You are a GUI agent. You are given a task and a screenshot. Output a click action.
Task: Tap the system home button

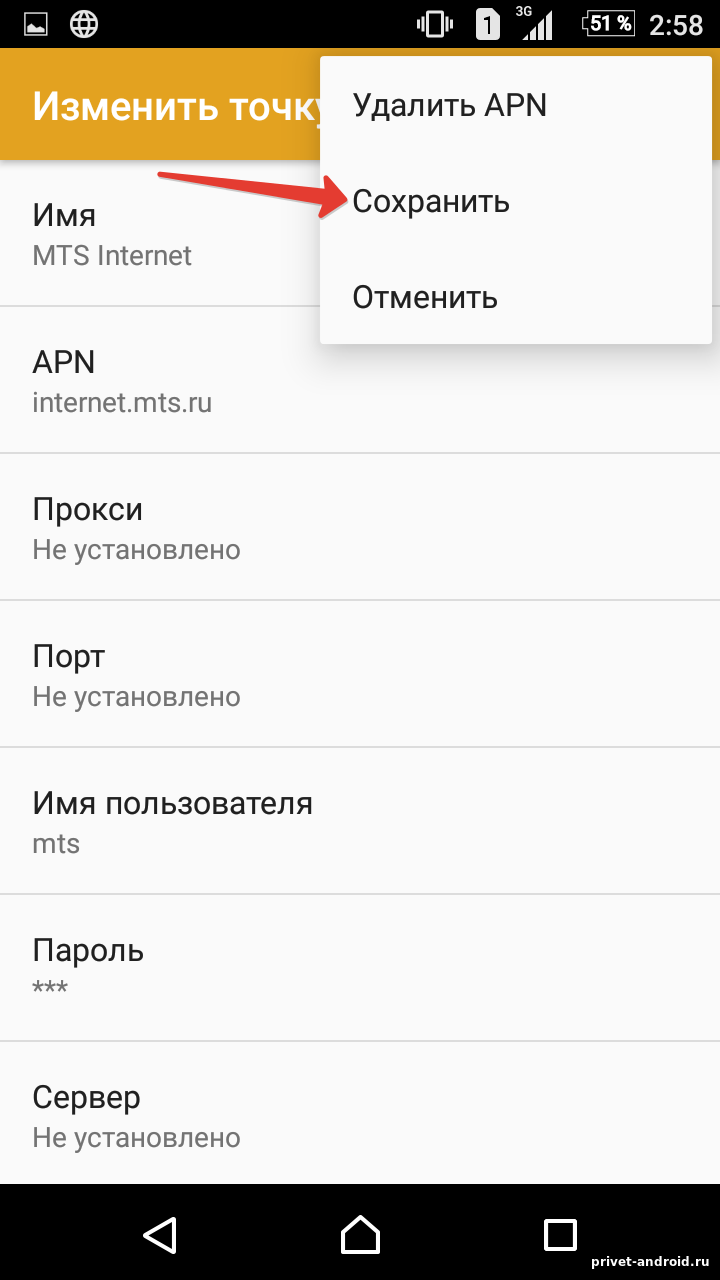360,1234
